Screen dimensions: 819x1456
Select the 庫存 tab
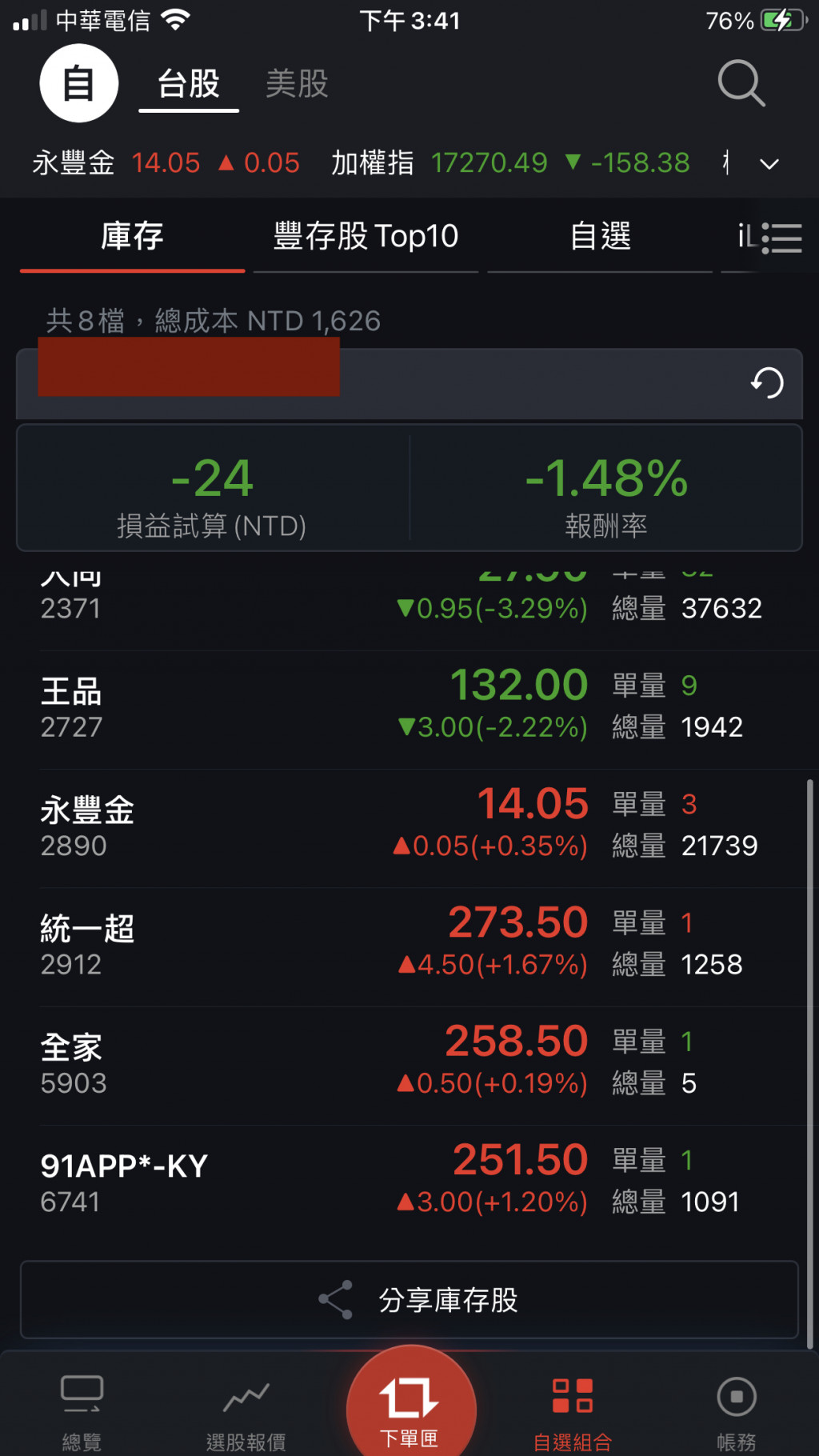[x=132, y=237]
